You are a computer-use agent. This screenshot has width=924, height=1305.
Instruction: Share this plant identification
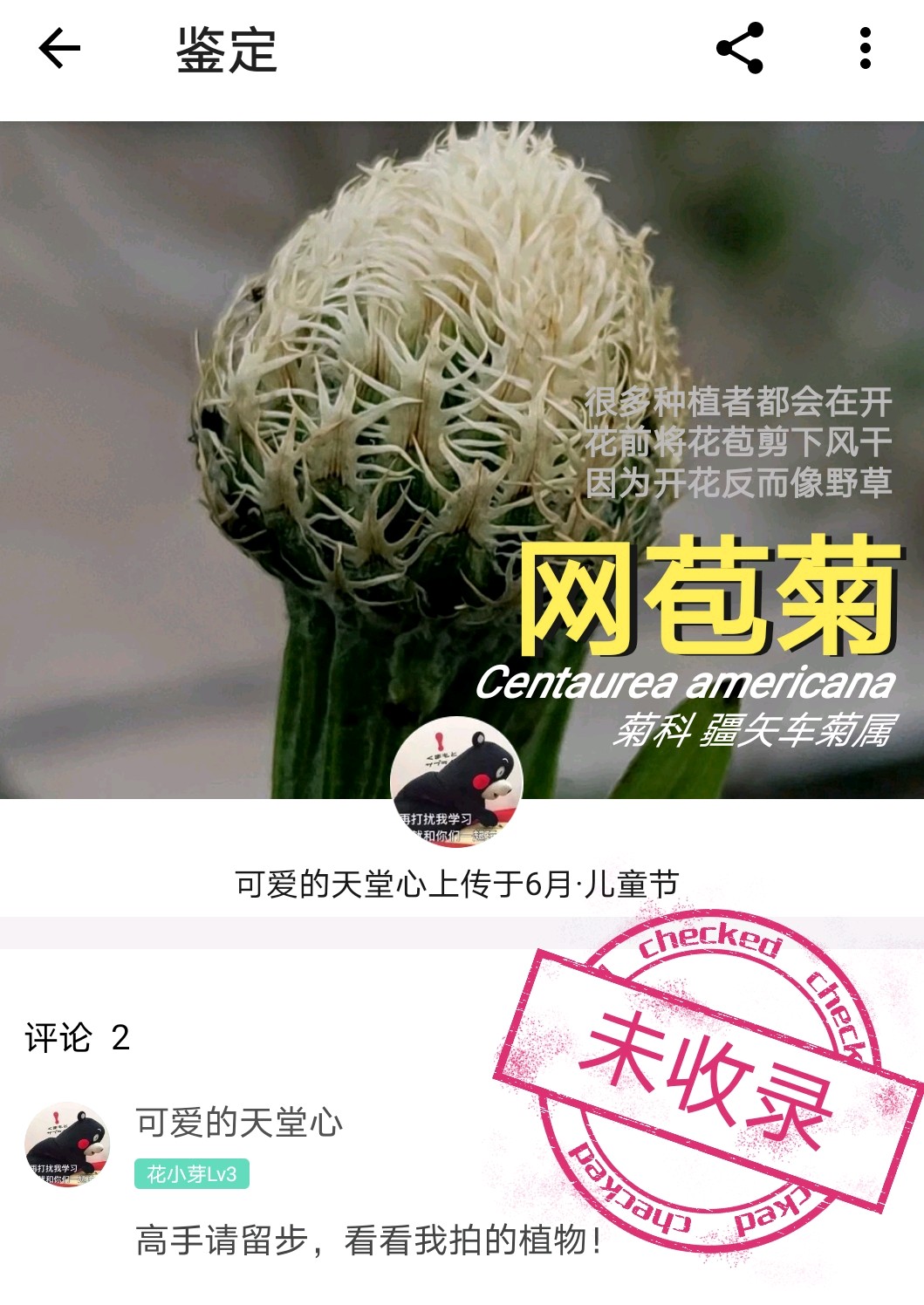click(x=739, y=48)
